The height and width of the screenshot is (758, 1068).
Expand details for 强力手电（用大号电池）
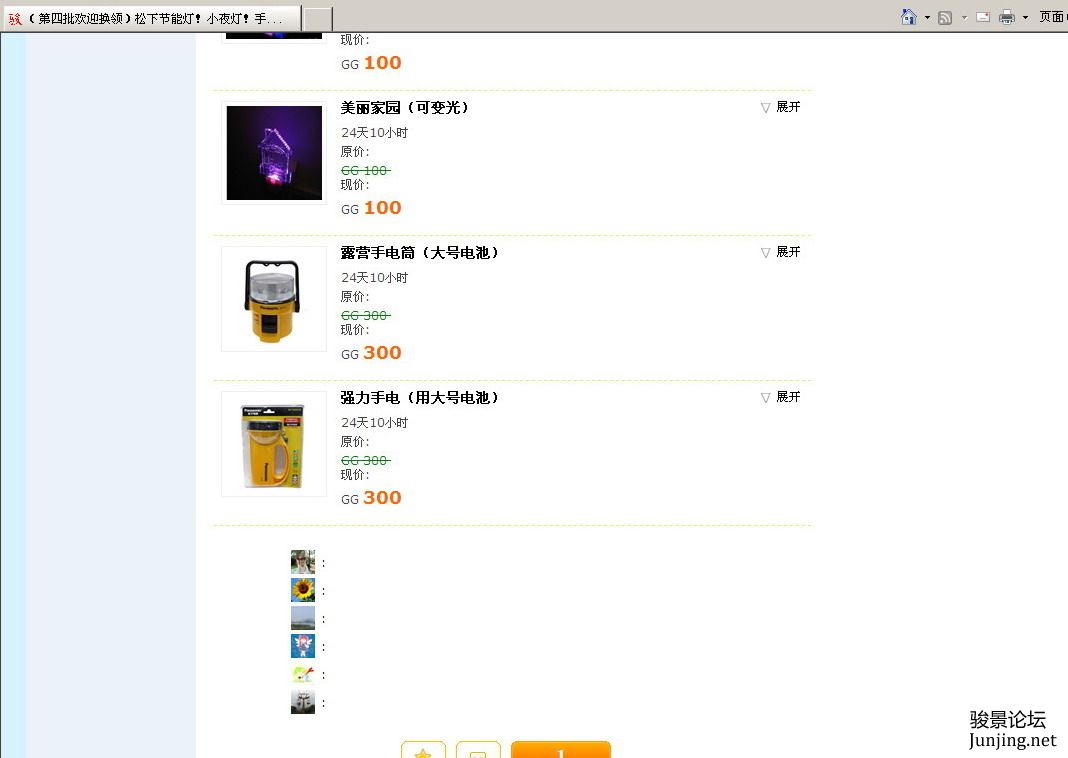(x=781, y=397)
